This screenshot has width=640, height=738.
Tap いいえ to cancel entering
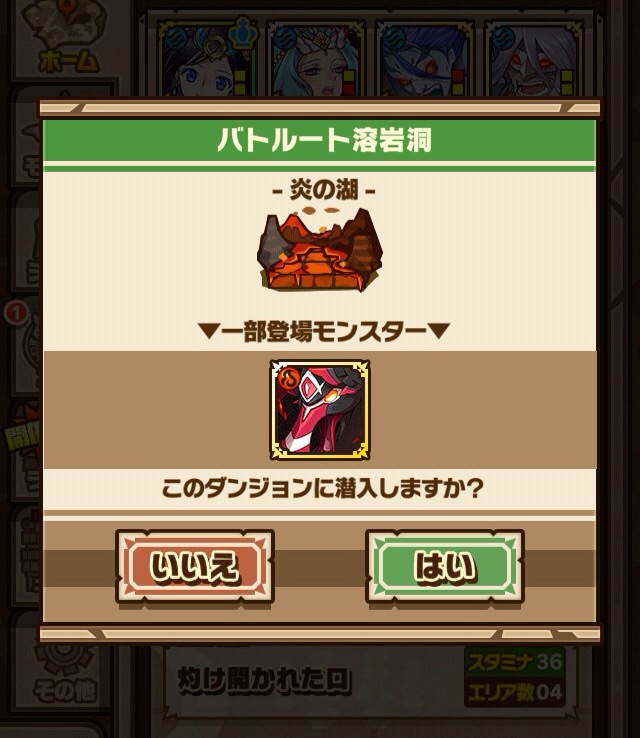194,566
